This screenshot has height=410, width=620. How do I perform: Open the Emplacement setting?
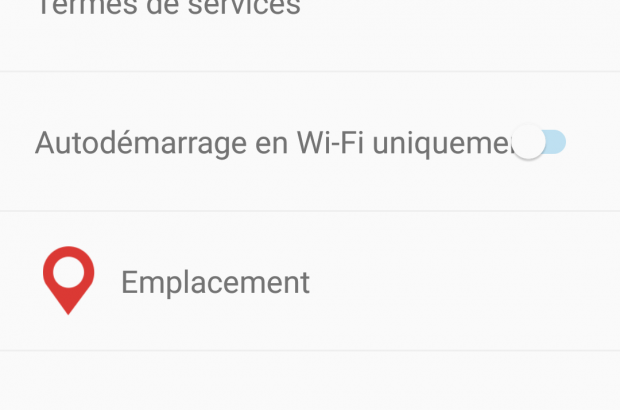(215, 282)
